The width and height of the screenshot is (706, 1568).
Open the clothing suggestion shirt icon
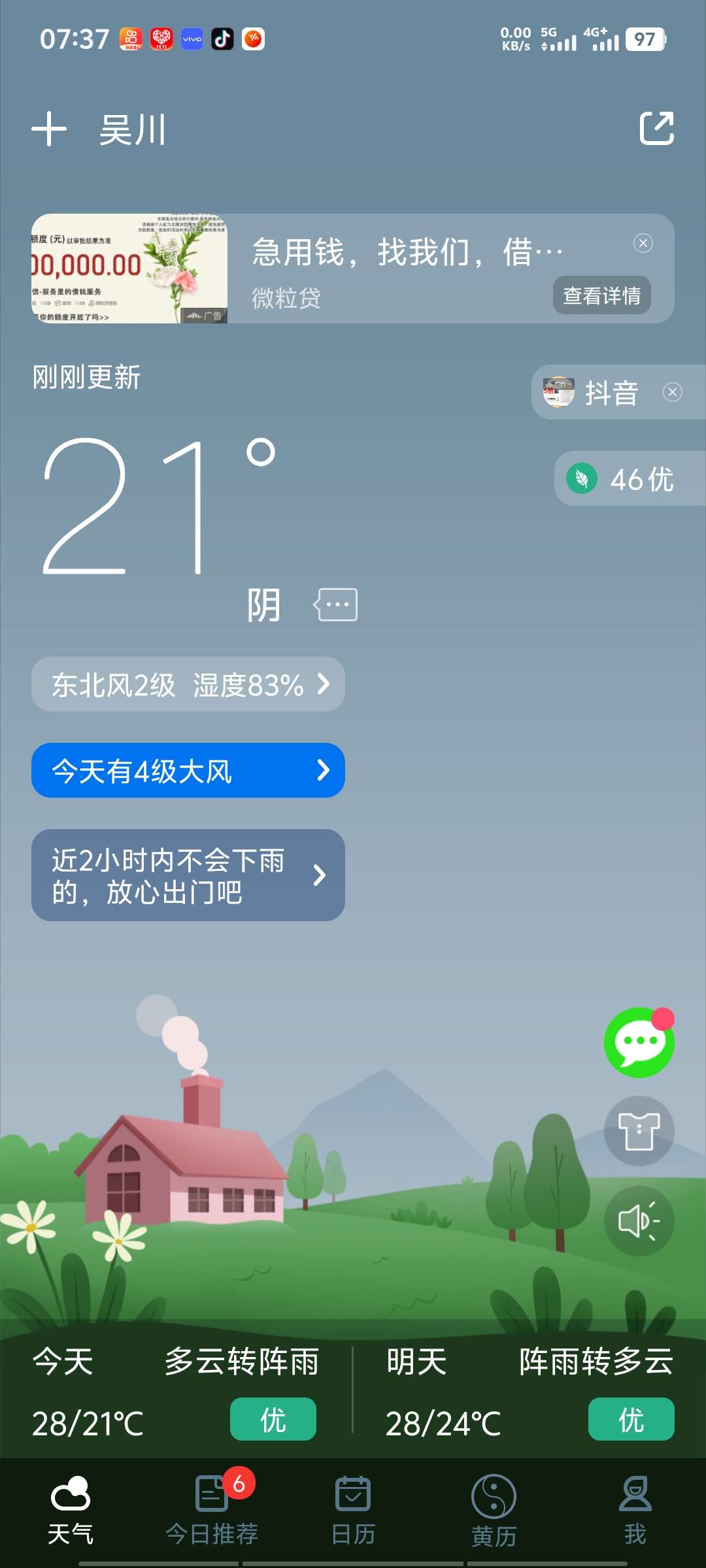(x=639, y=1132)
